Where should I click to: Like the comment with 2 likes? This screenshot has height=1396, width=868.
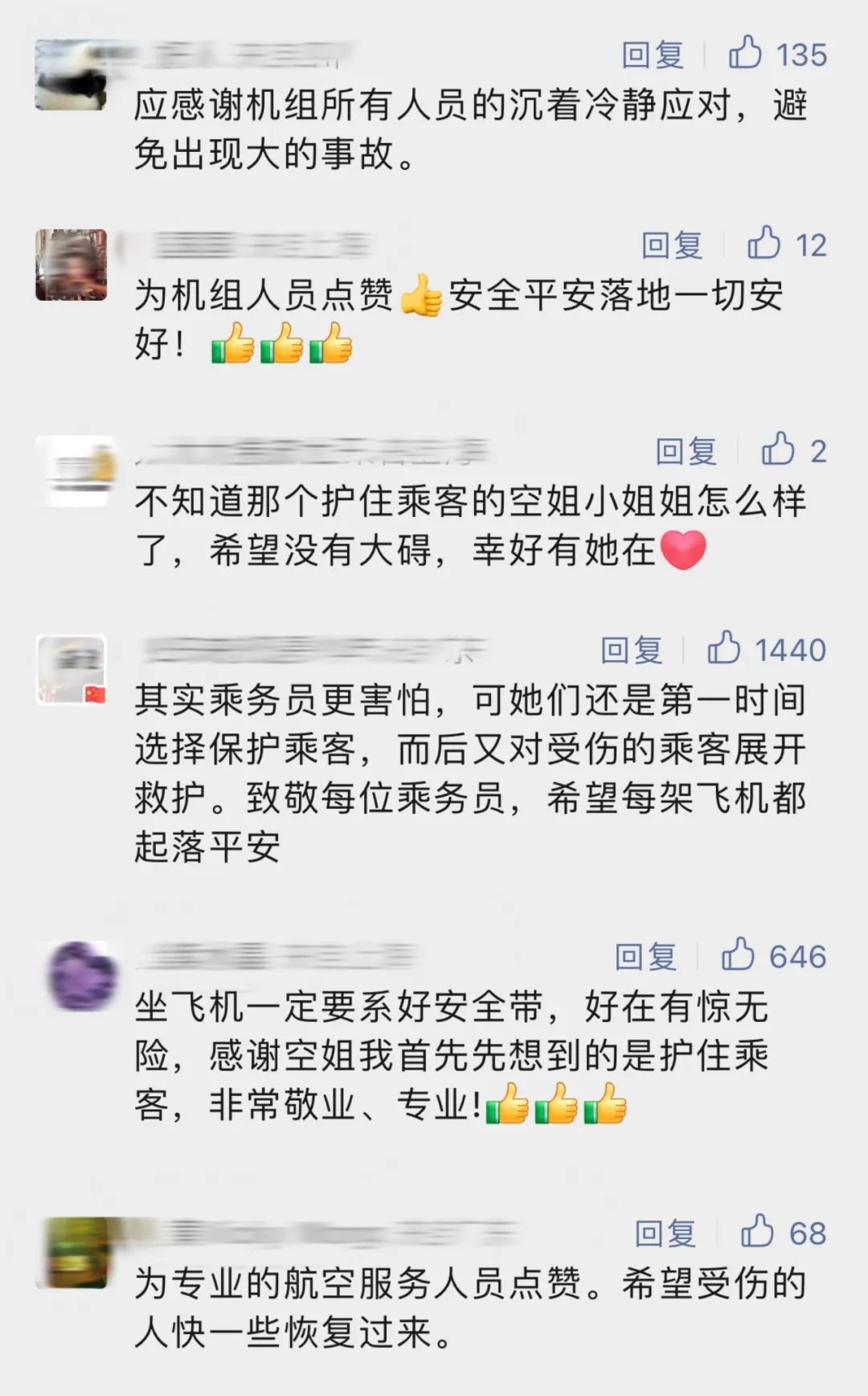point(778,450)
